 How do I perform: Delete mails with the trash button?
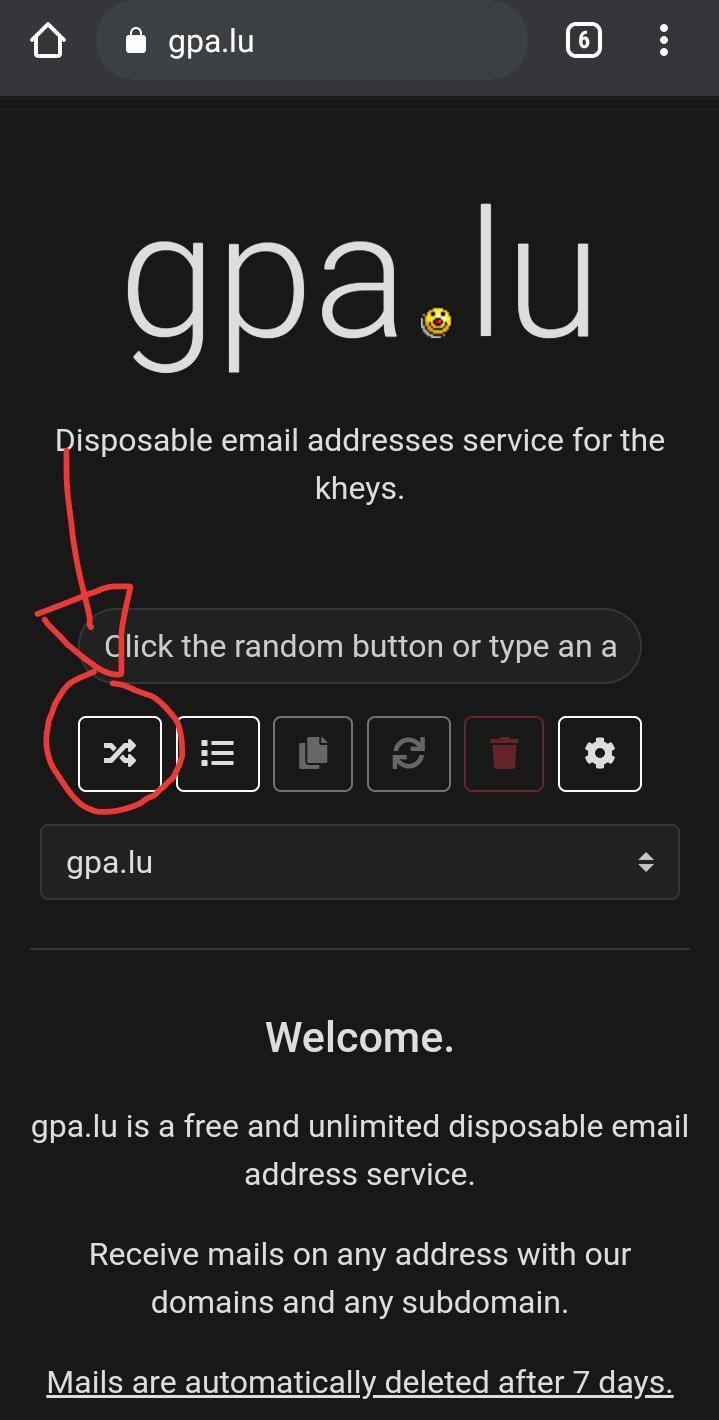coord(504,754)
